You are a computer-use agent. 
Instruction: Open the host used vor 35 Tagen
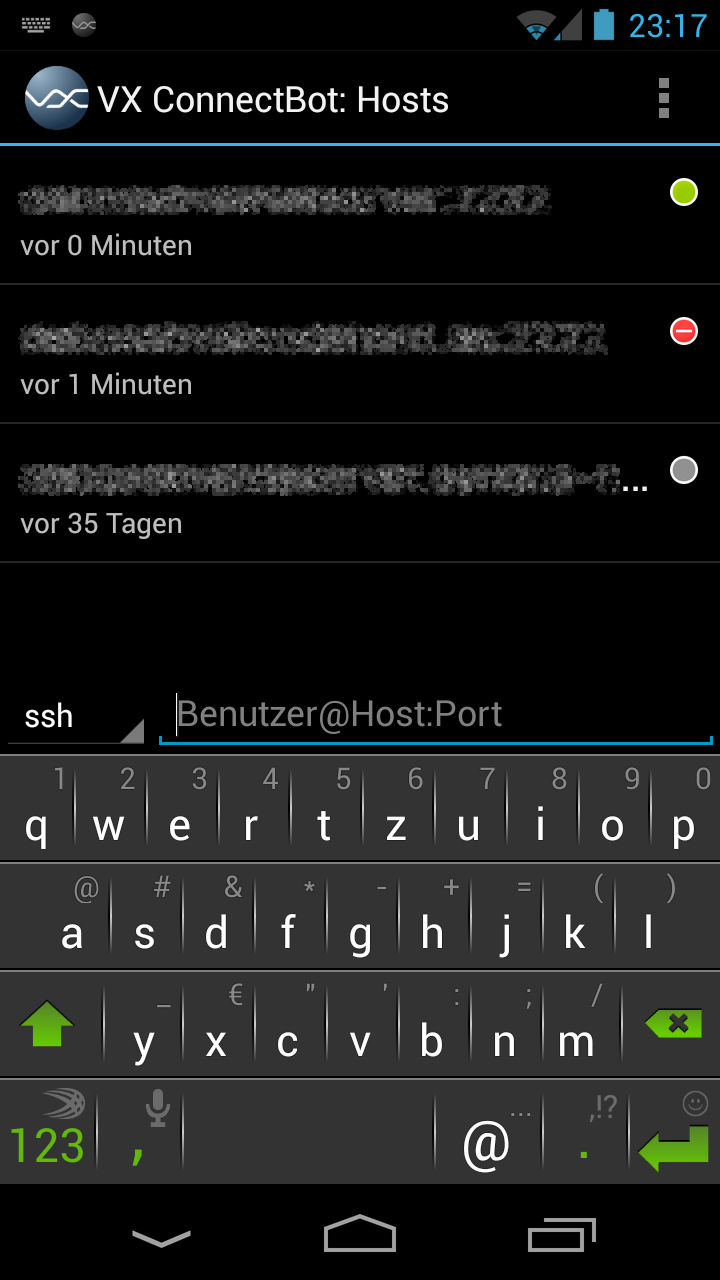(330, 494)
